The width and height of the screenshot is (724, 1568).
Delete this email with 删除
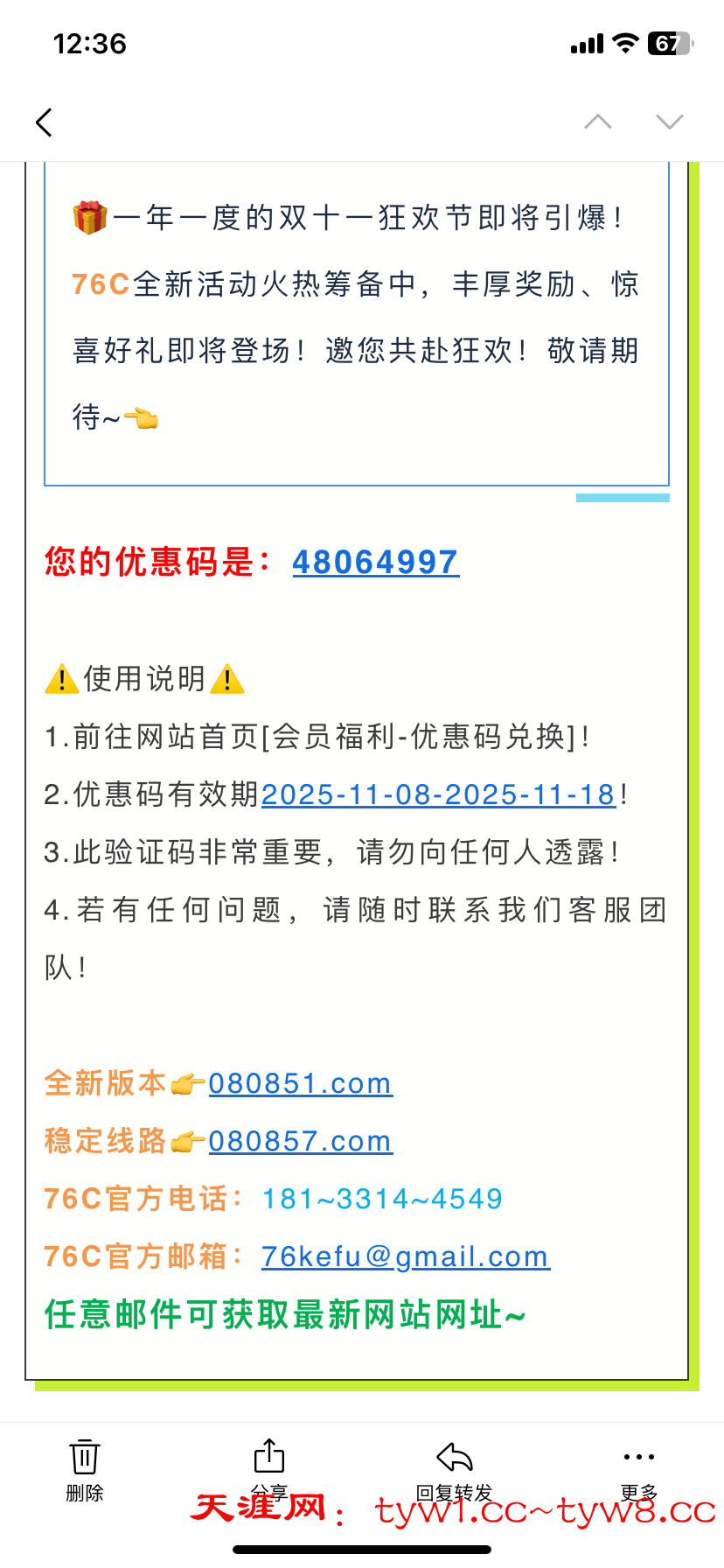[85, 1469]
